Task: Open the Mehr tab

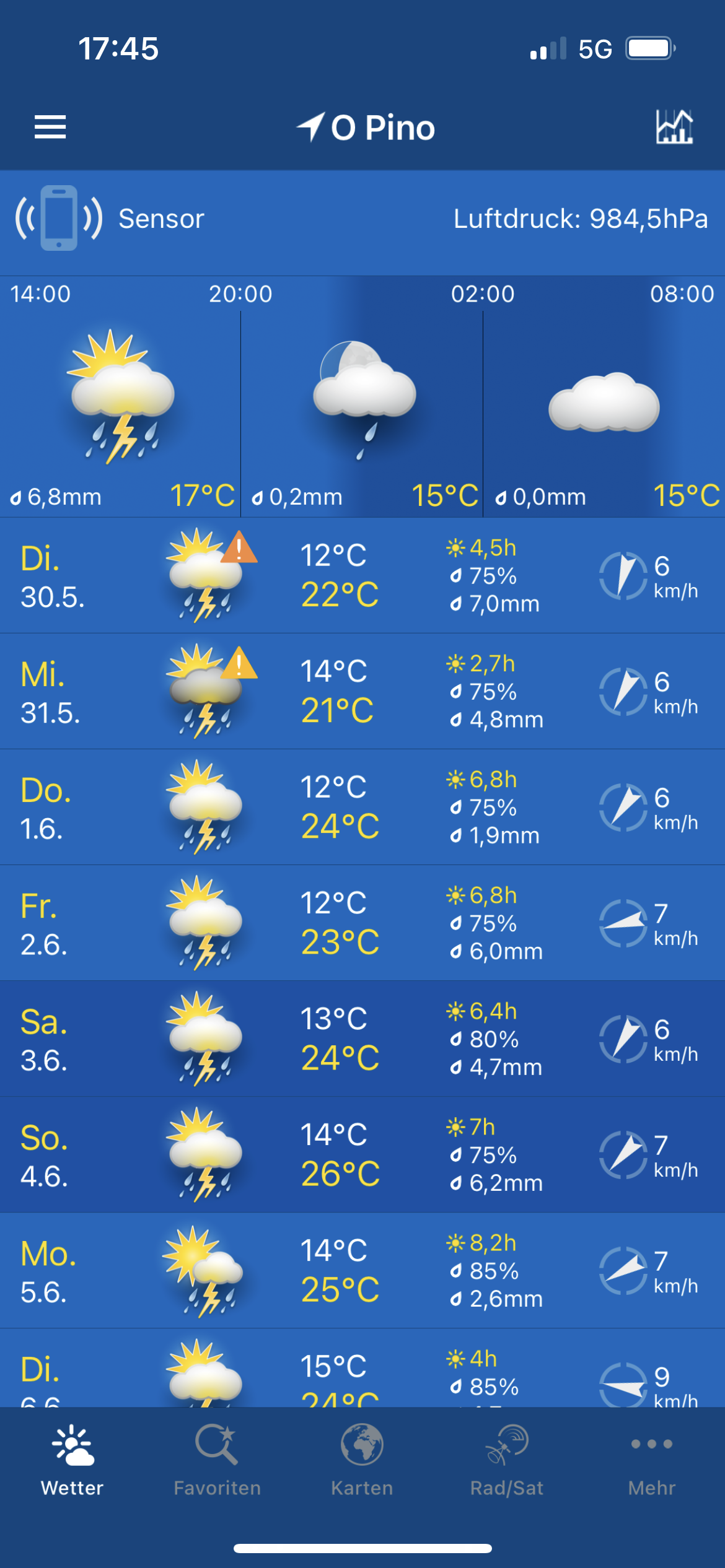Action: click(x=651, y=1460)
